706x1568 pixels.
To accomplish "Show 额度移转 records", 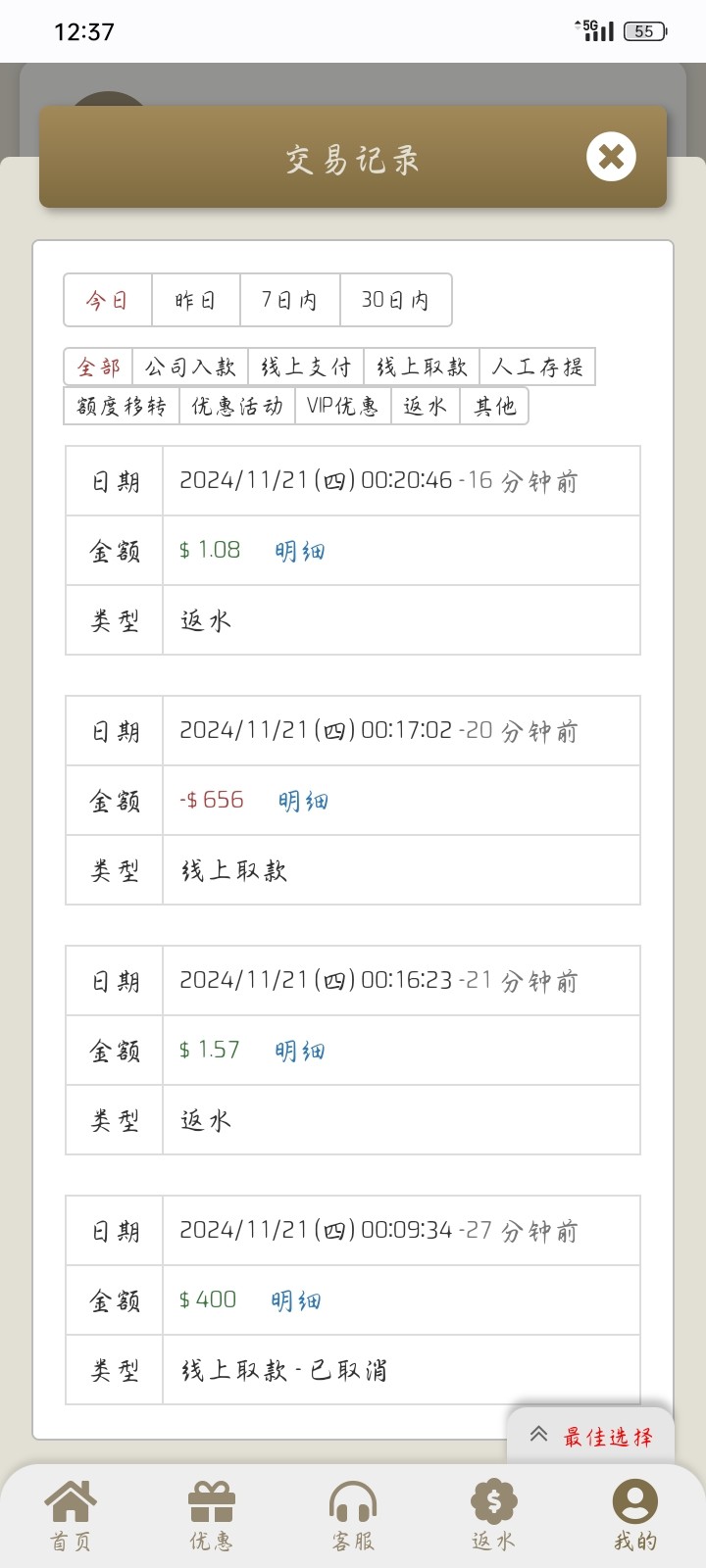I will 122,406.
